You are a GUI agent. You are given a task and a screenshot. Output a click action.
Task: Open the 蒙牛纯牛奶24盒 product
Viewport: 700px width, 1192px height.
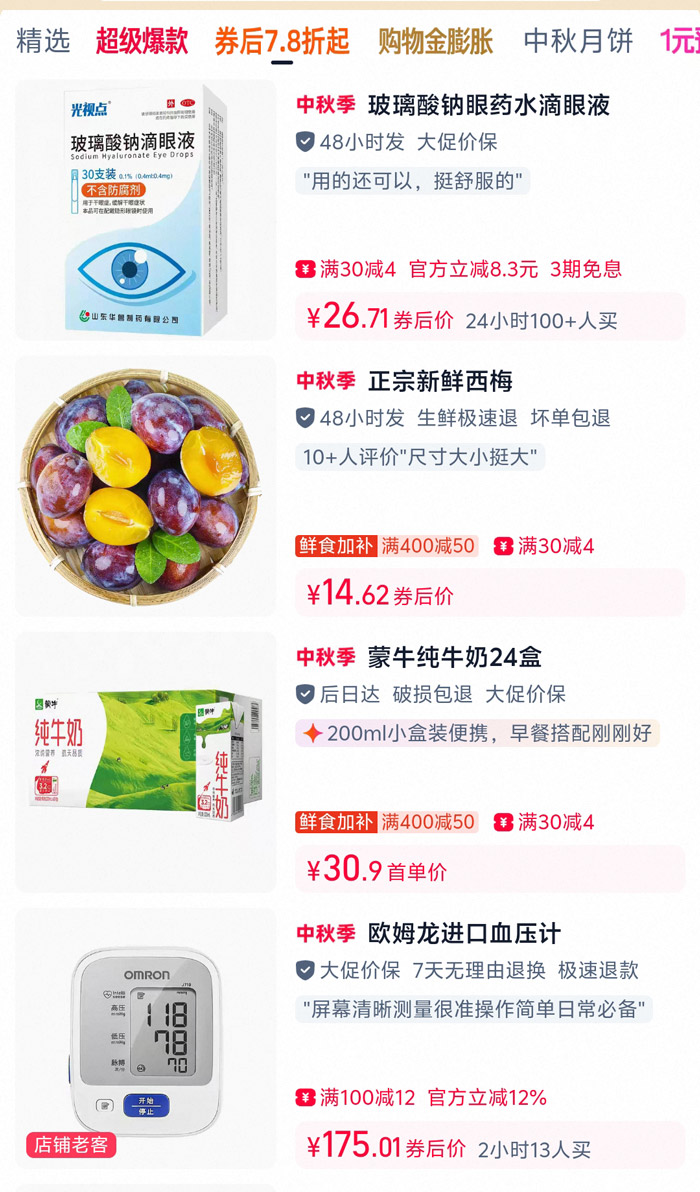click(350, 762)
